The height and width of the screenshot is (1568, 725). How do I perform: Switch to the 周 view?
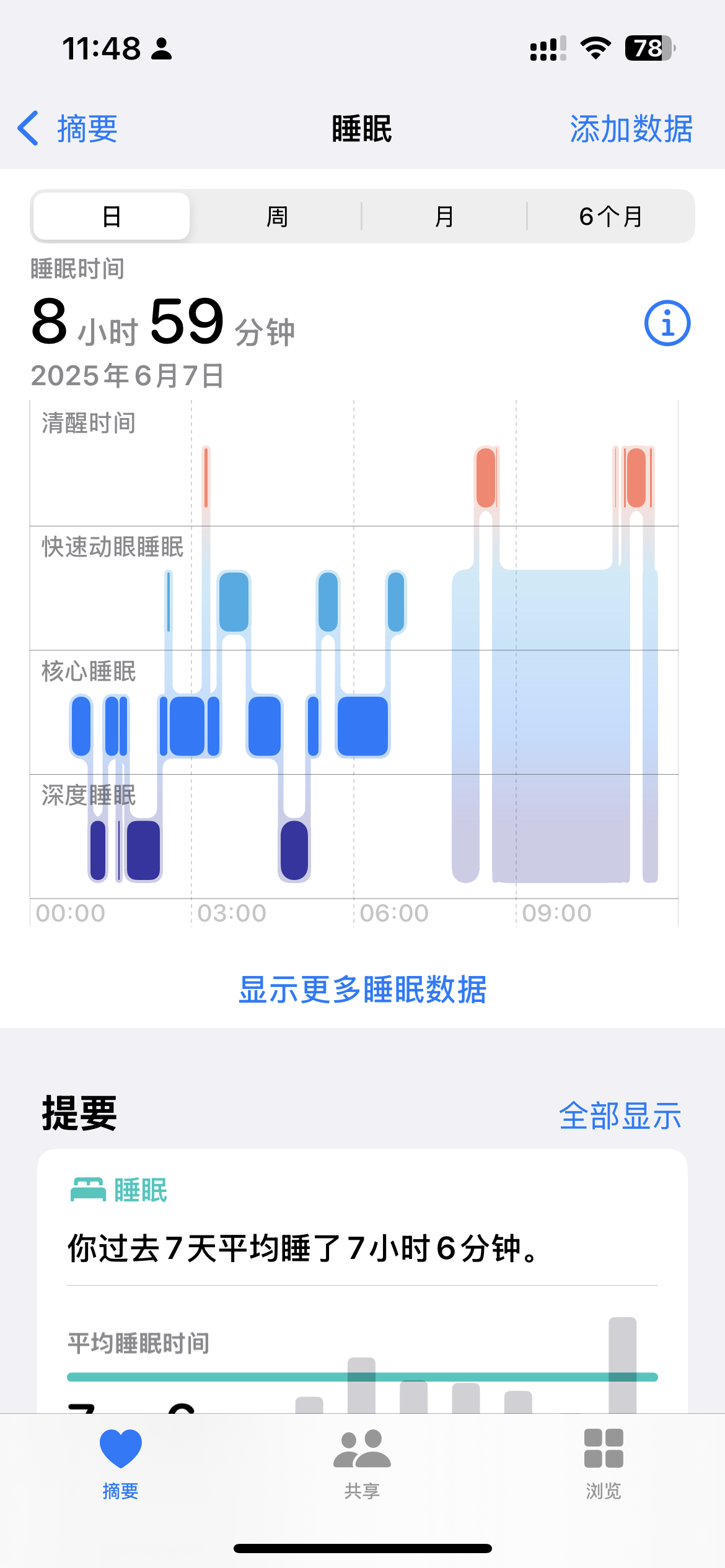277,216
